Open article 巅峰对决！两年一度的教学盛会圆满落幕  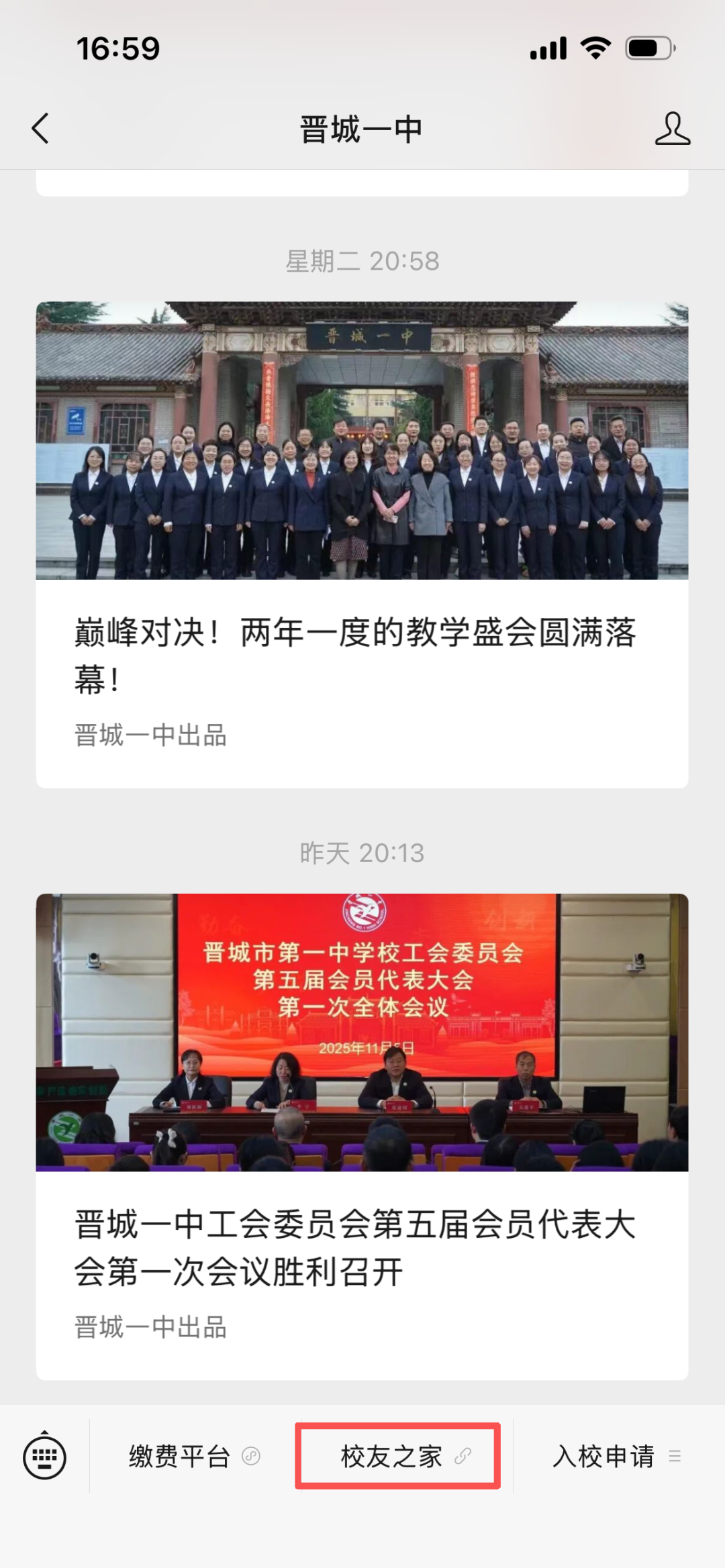click(355, 655)
